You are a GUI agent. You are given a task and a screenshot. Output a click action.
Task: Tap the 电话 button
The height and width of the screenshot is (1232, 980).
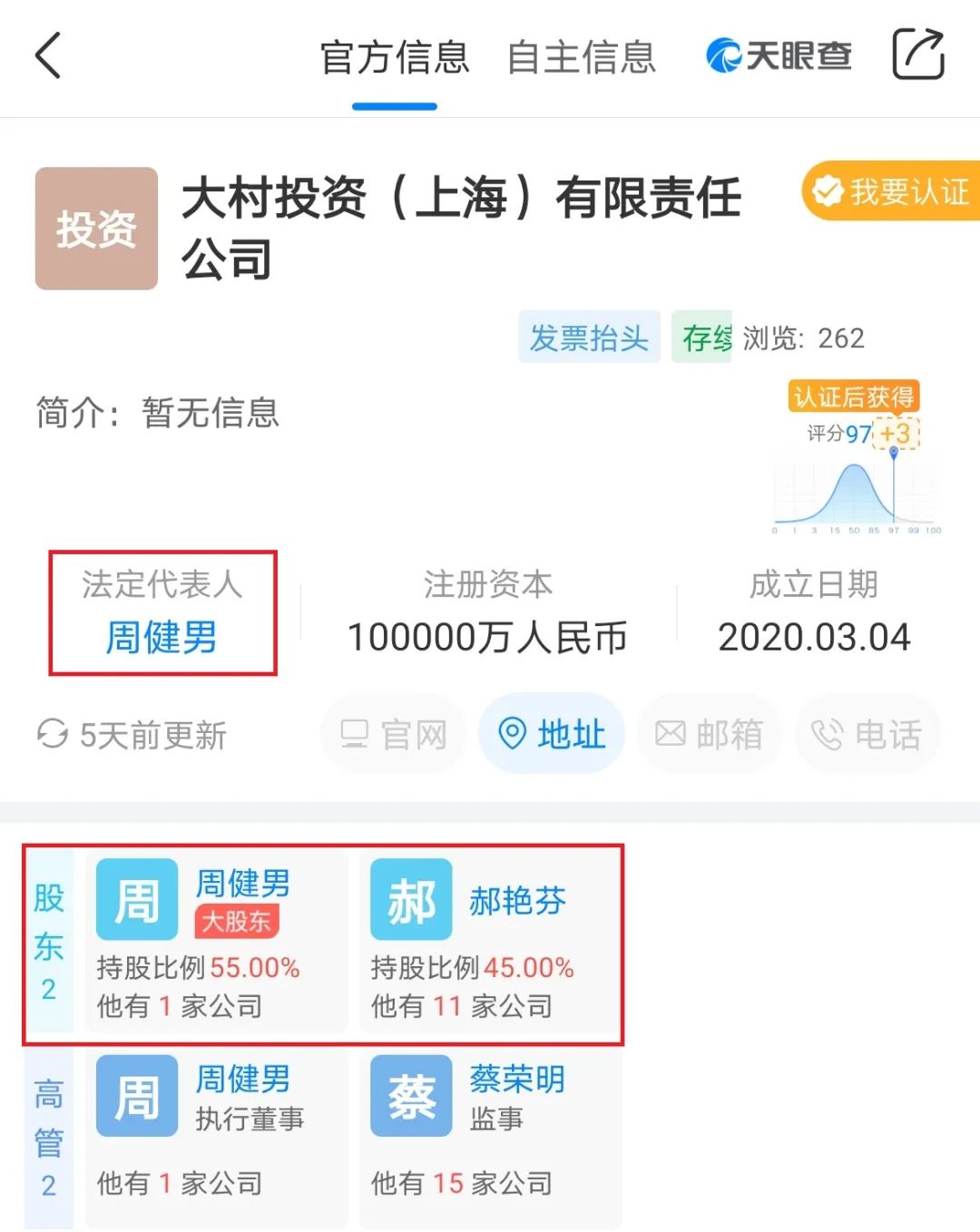867,734
